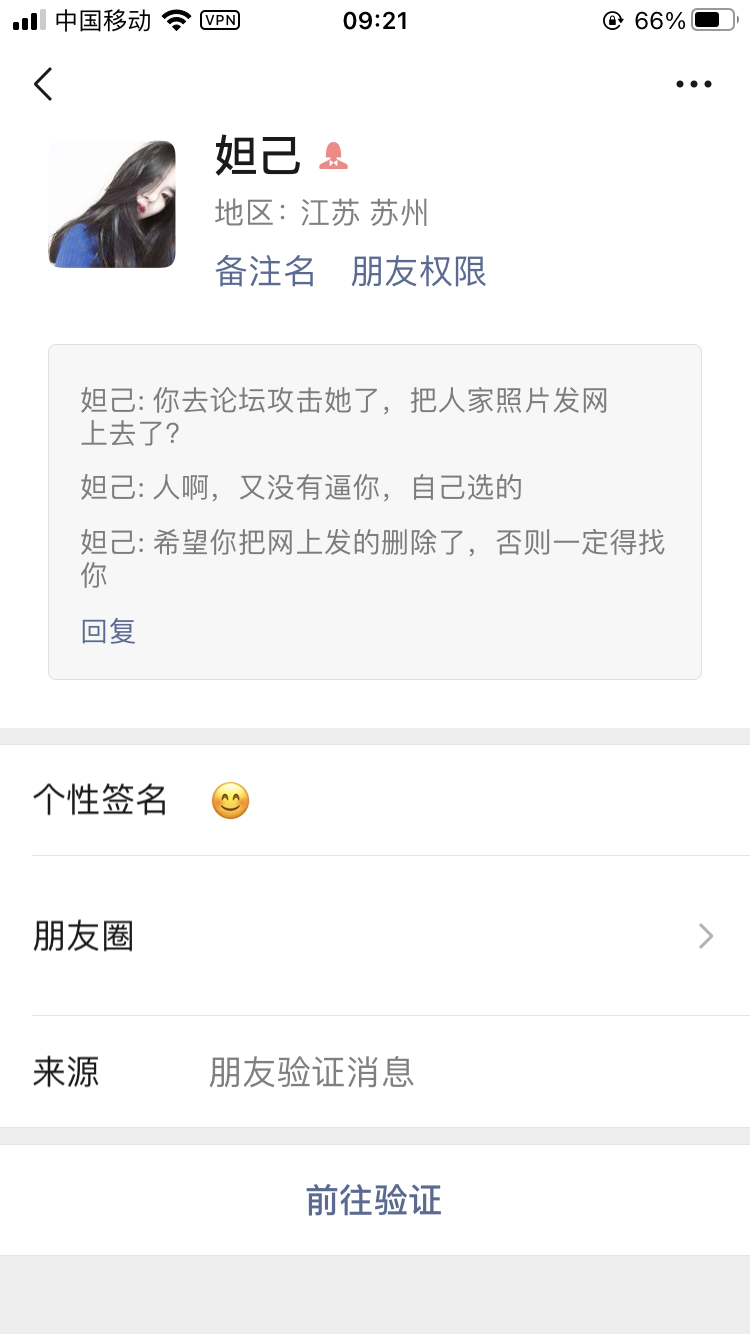This screenshot has height=1334, width=750.
Task: Tap 回复 to answer the verification message
Action: (108, 631)
